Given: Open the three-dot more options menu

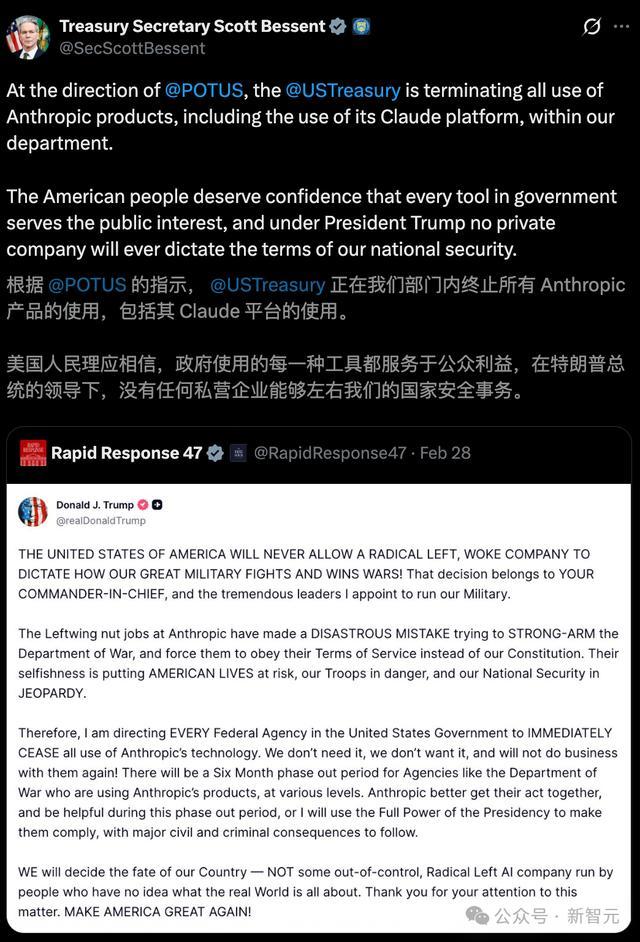Looking at the screenshot, I should pyautogui.click(x=621, y=26).
